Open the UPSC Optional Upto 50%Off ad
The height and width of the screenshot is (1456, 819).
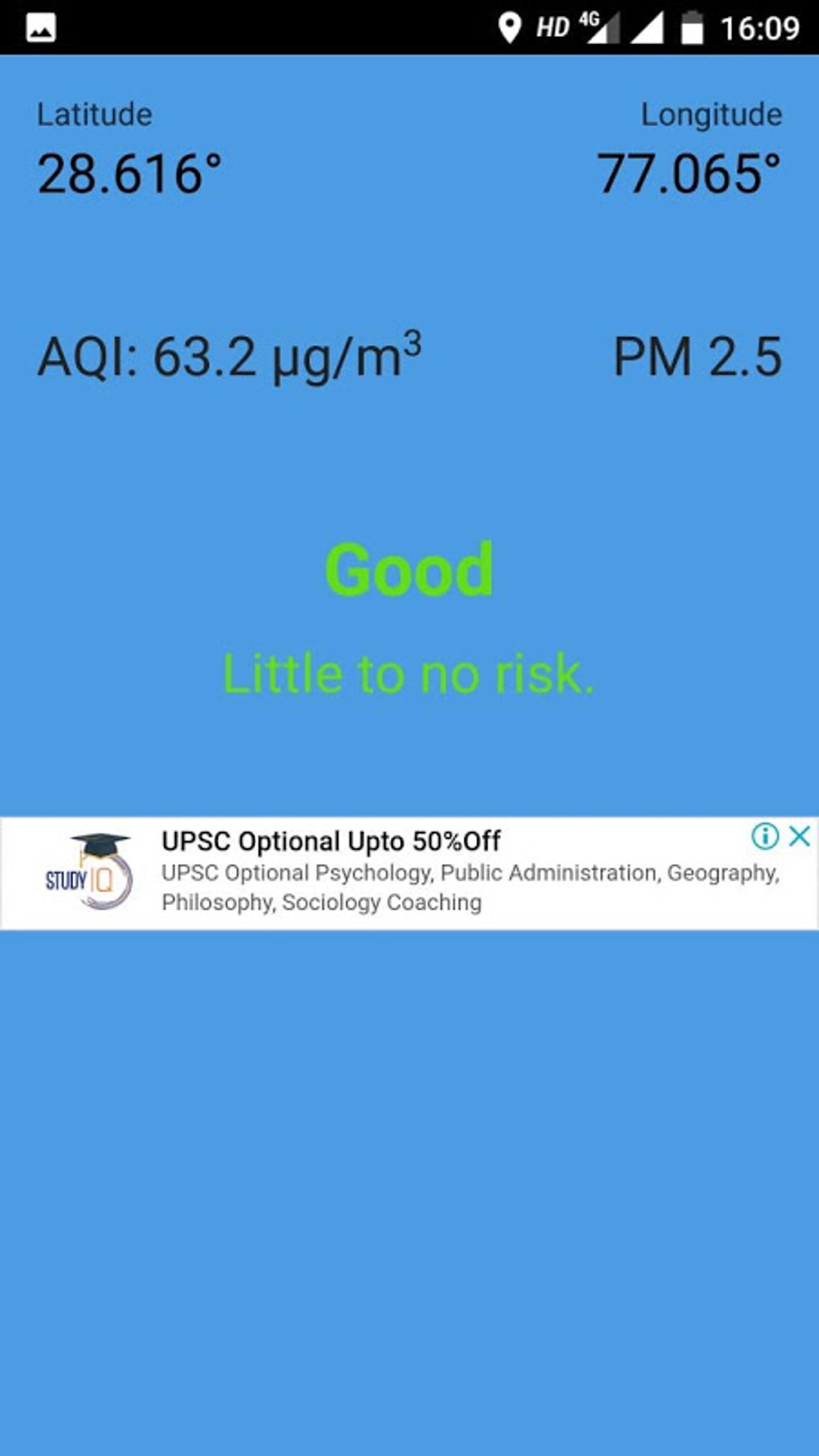pos(331,842)
